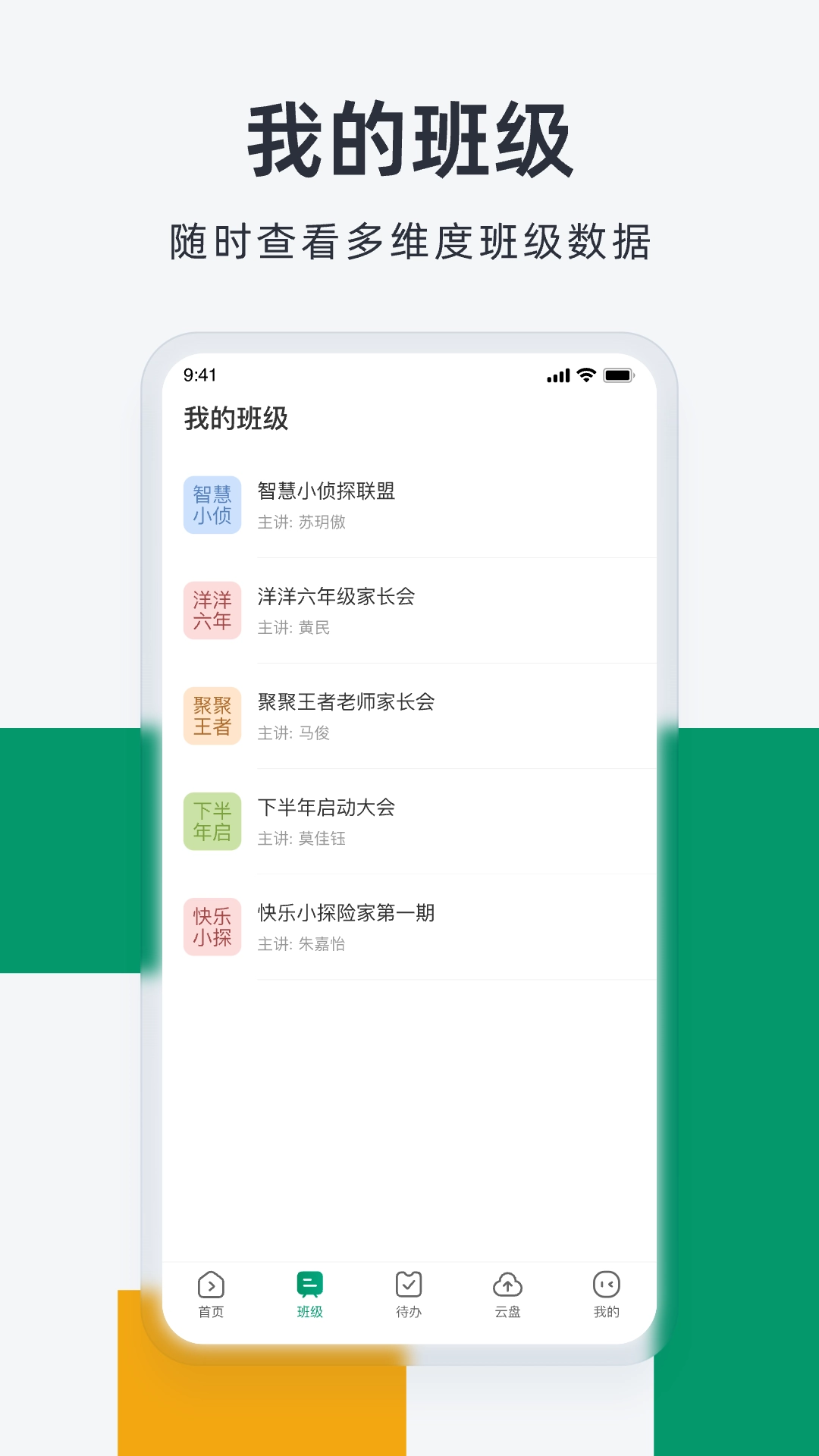Click the orange 聚聚王者 class badge
Image resolution: width=819 pixels, height=1456 pixels.
212,716
